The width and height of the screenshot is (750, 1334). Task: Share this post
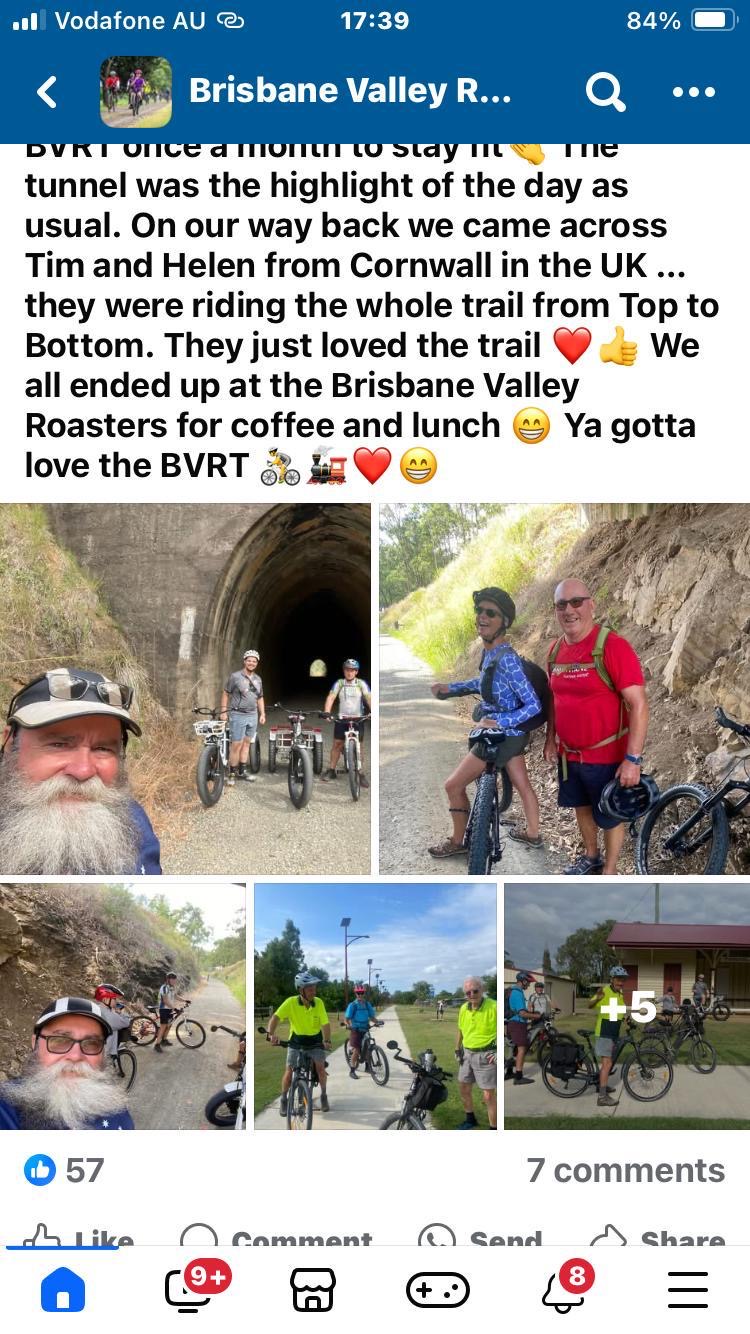658,1238
